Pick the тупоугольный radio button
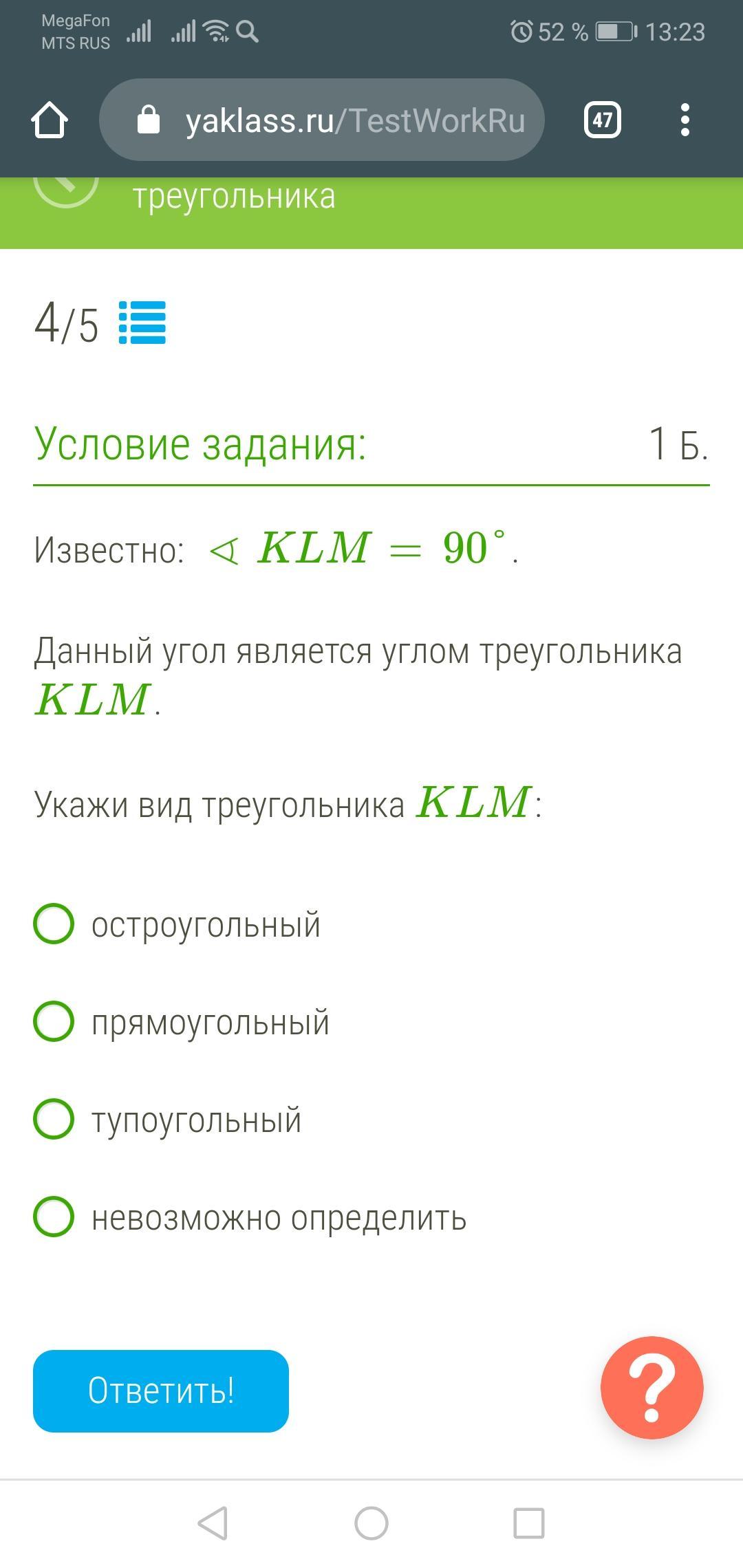Screen dimensions: 743x1568 click(54, 1119)
